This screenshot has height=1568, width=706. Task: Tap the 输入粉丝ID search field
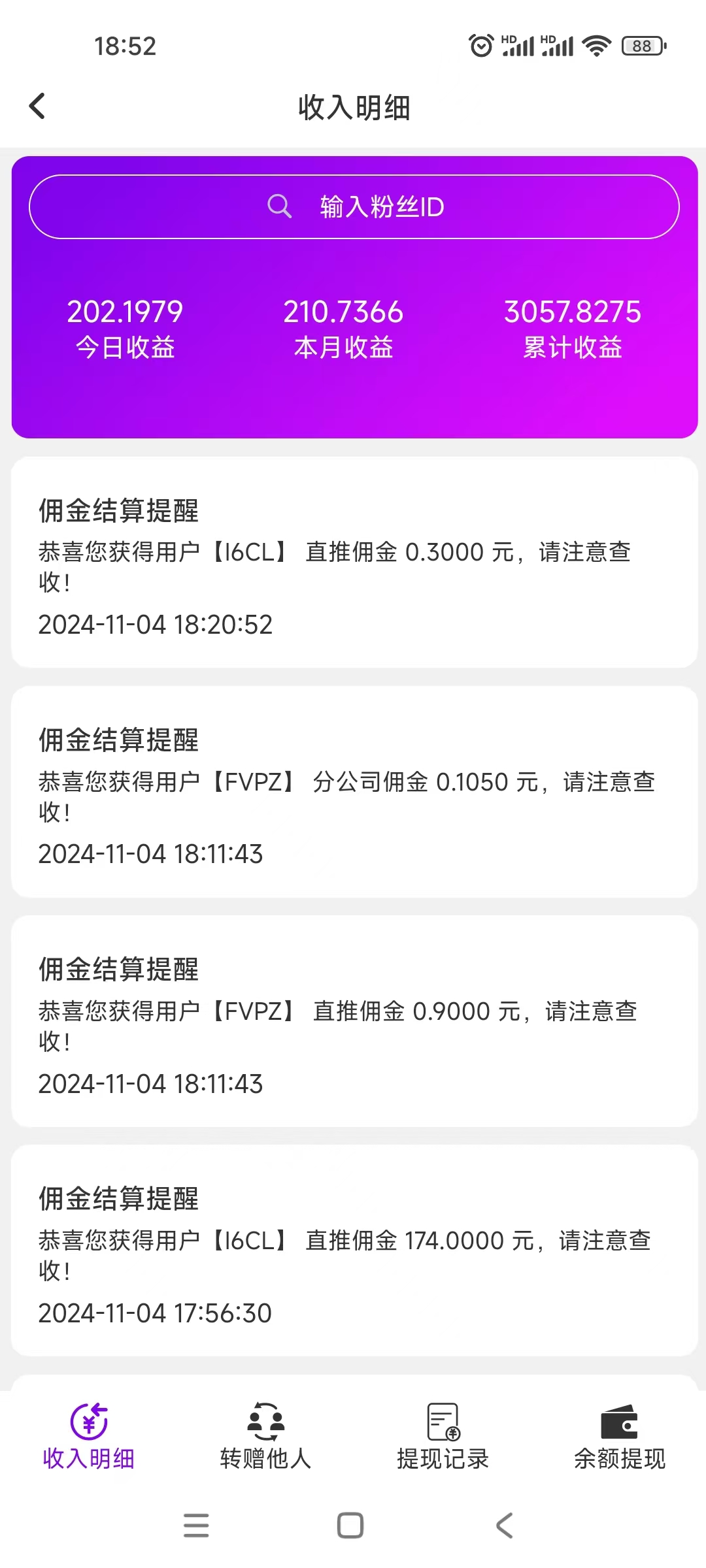tap(354, 206)
